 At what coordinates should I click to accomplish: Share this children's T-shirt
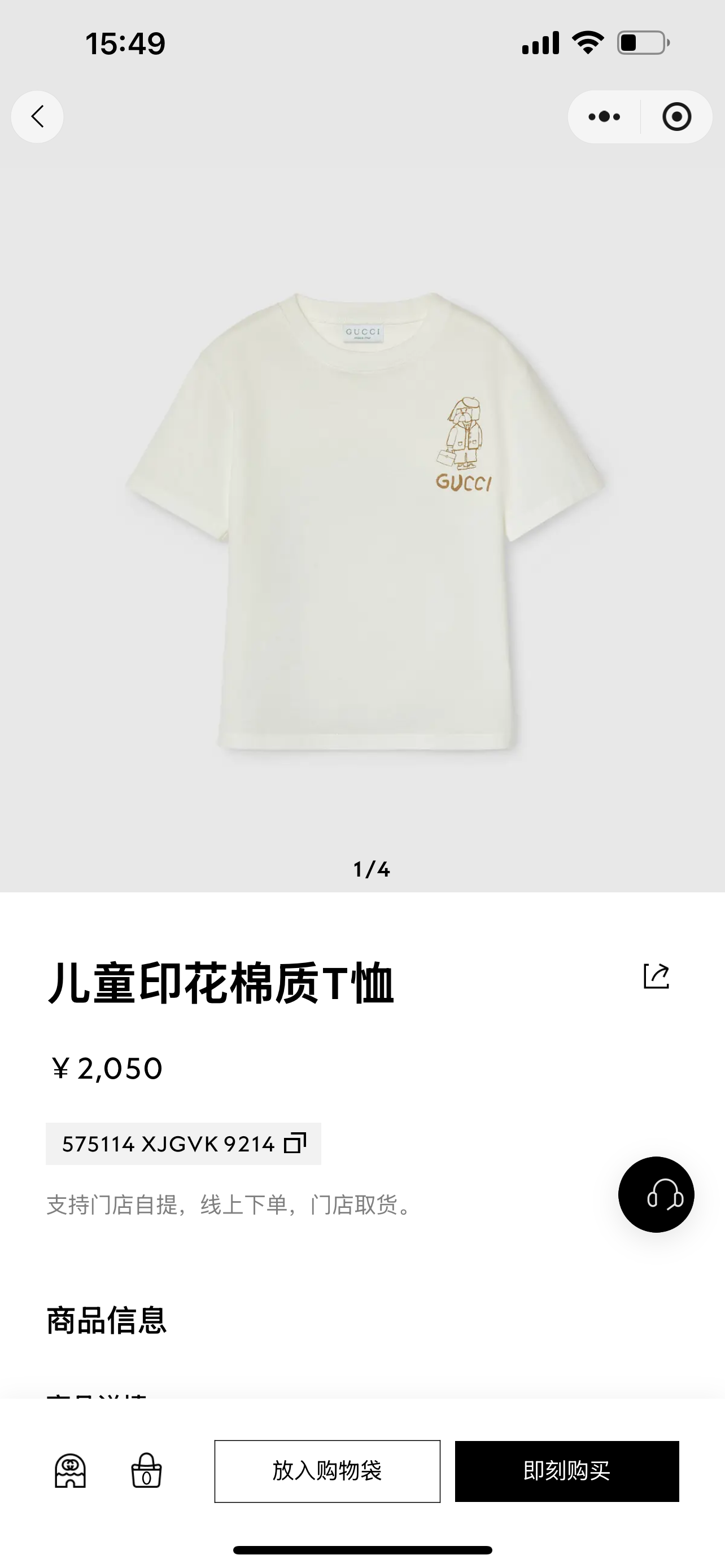click(x=656, y=976)
